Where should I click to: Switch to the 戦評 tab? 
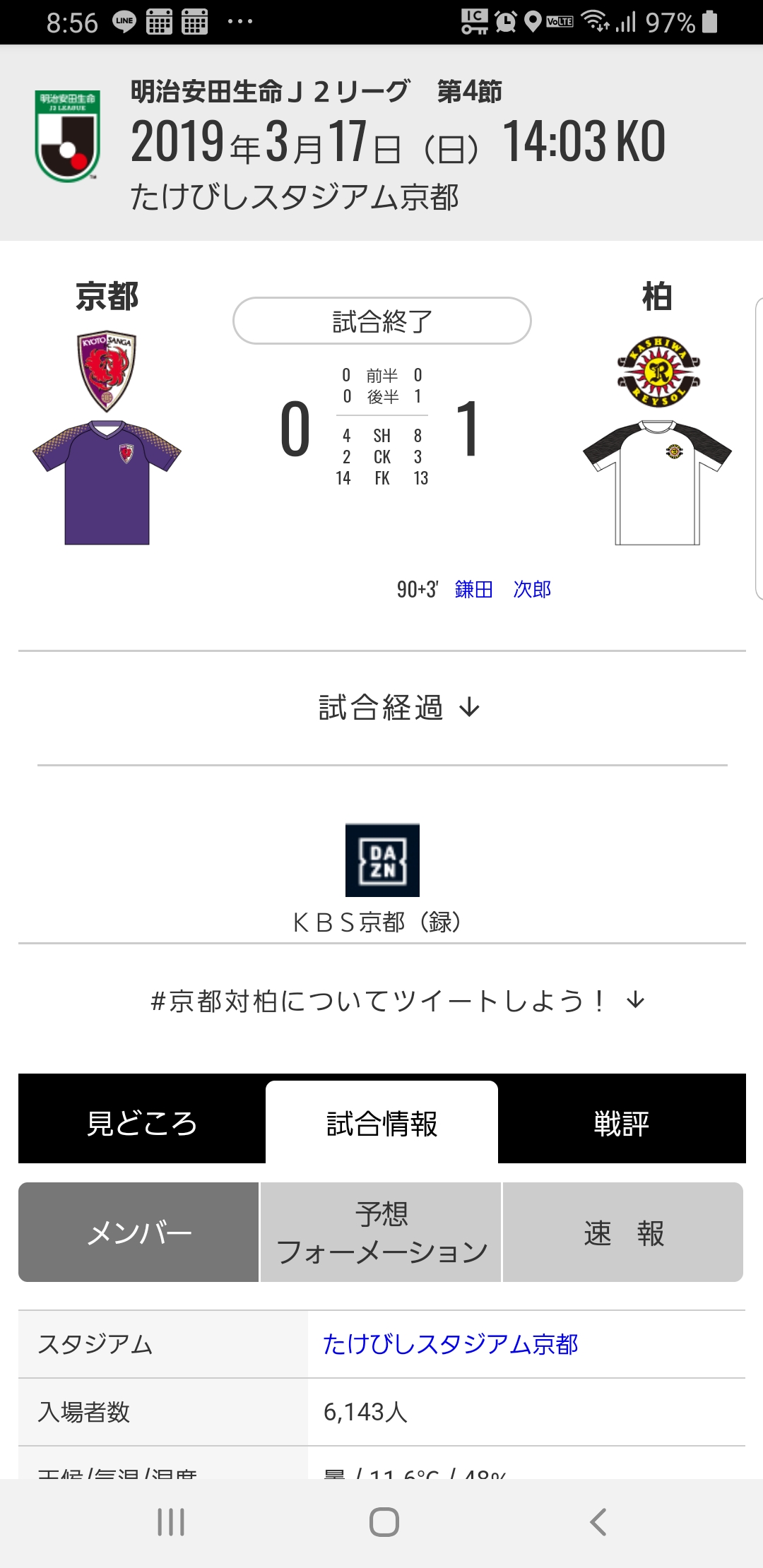point(621,1122)
